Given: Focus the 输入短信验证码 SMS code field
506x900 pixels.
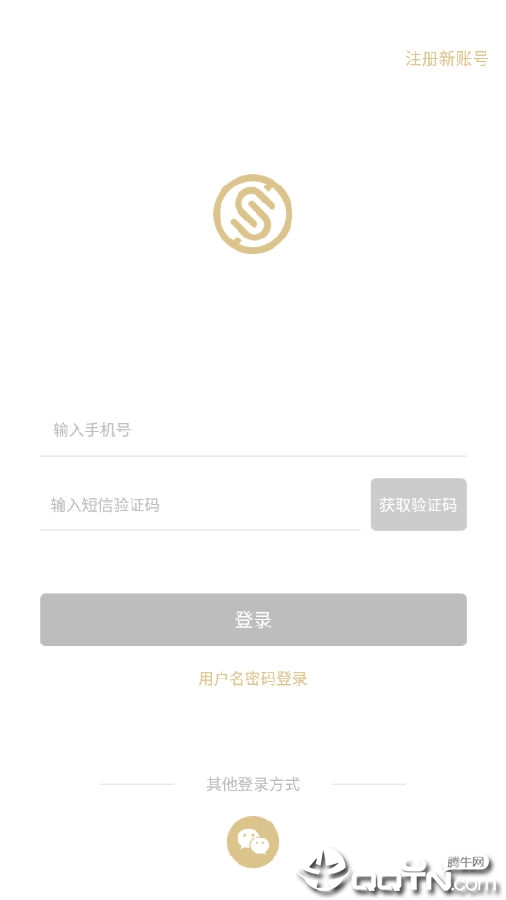Looking at the screenshot, I should point(200,505).
